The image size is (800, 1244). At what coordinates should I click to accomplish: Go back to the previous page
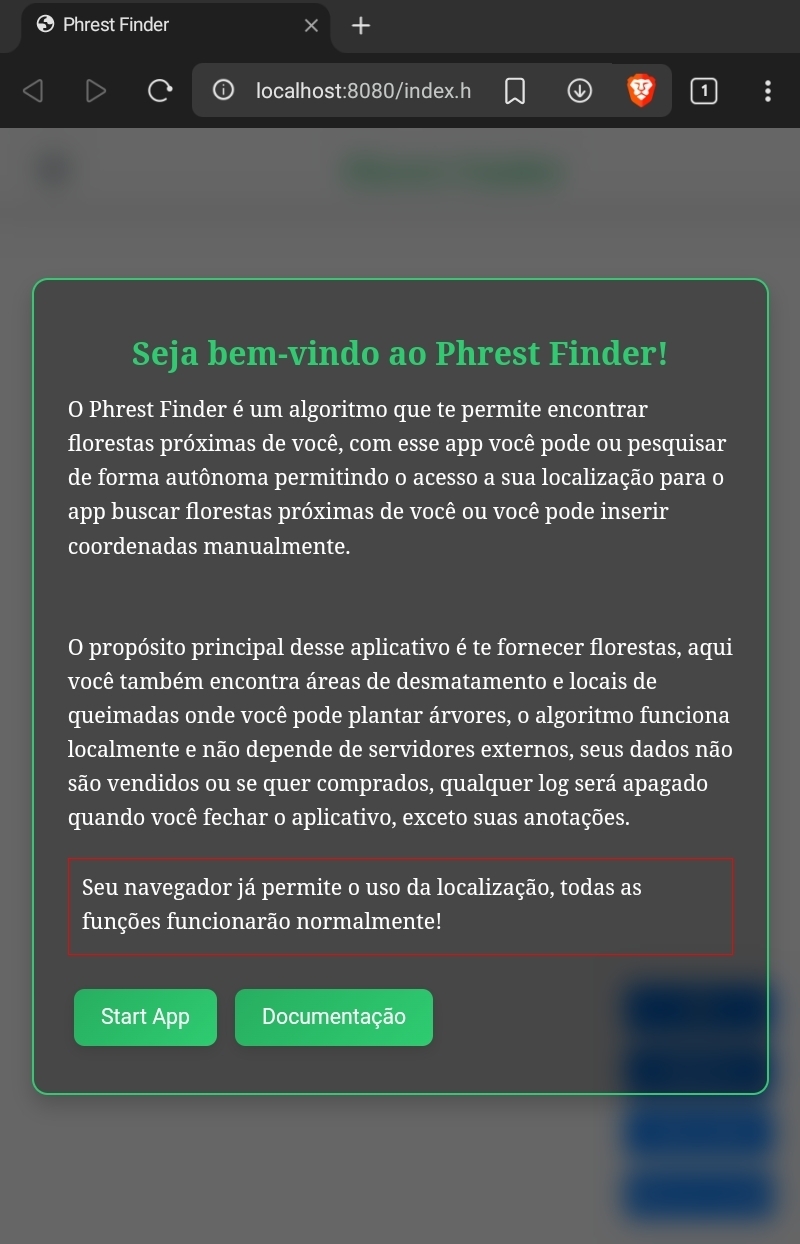click(x=33, y=91)
